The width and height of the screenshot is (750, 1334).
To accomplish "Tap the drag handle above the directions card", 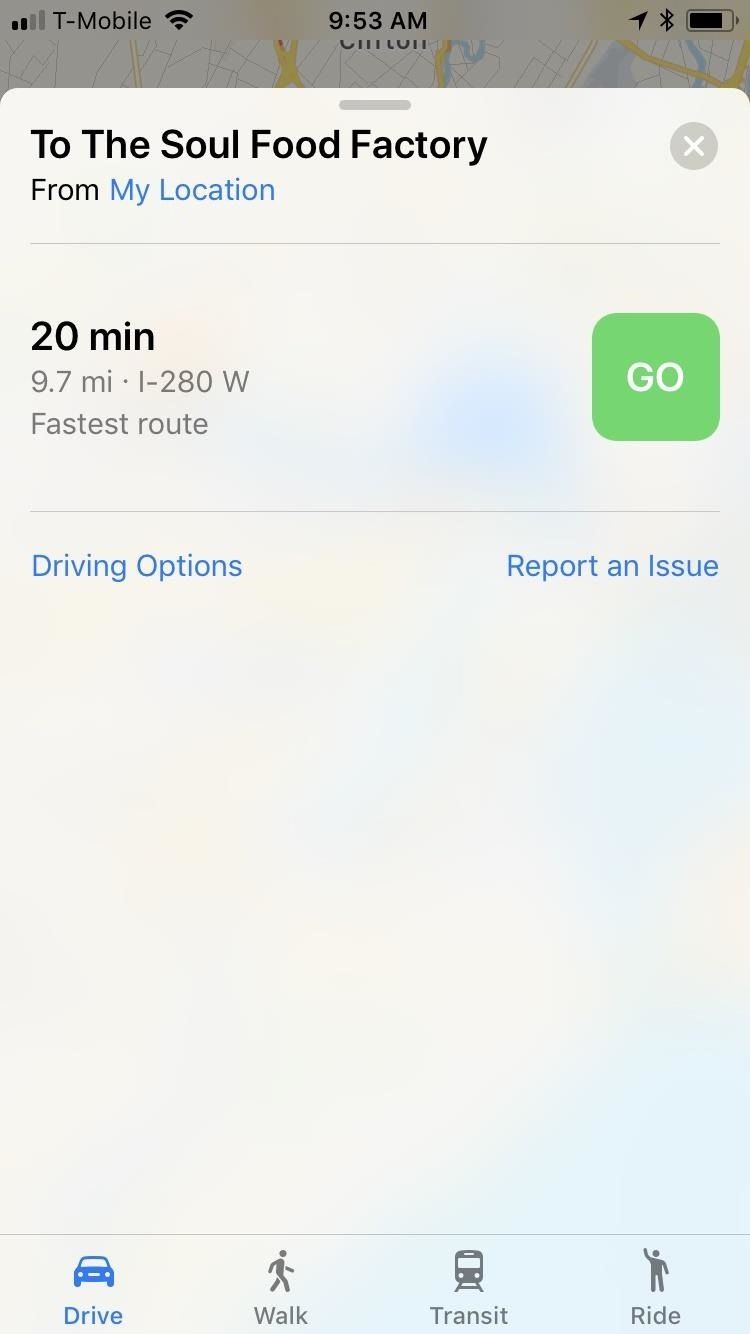I will pos(374,104).
